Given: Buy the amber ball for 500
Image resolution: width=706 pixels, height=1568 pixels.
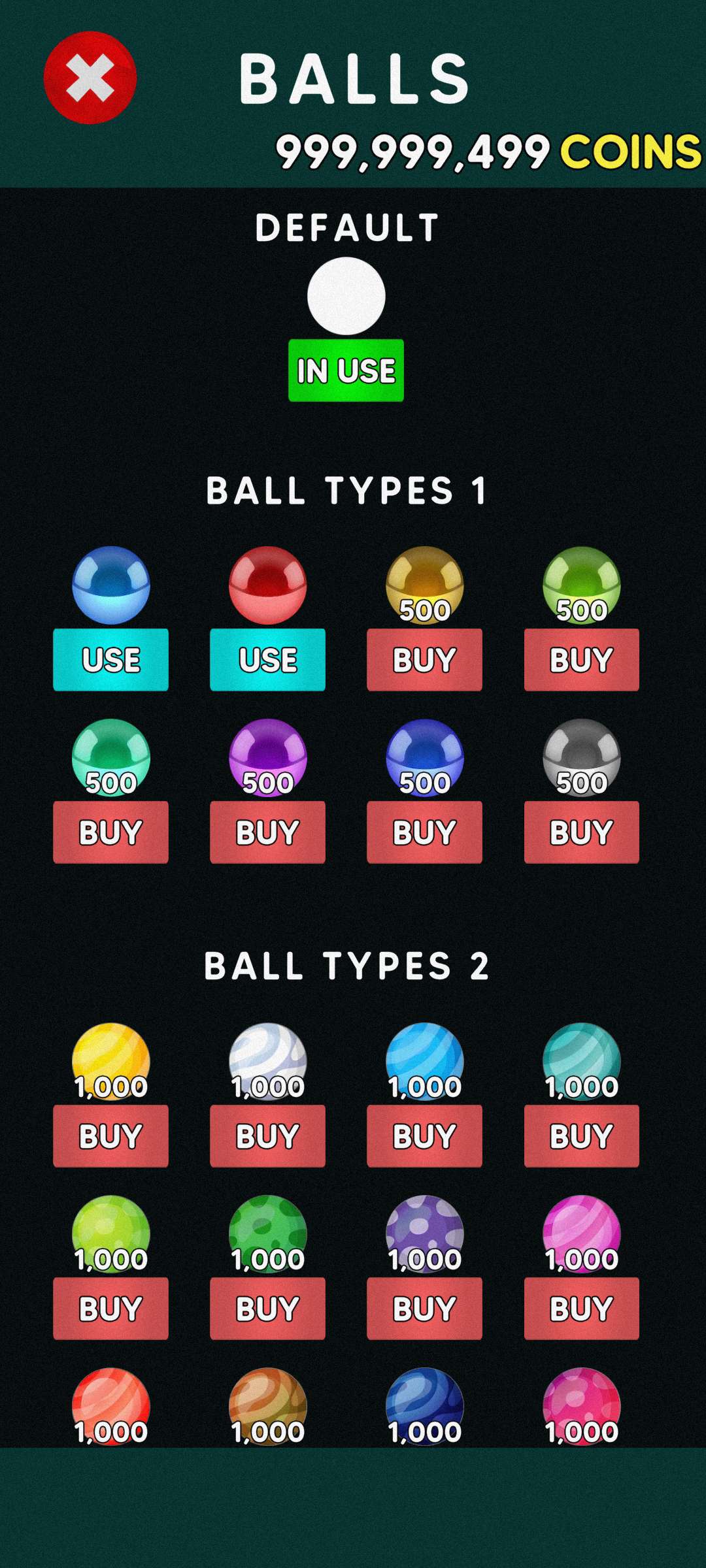Looking at the screenshot, I should 424,660.
